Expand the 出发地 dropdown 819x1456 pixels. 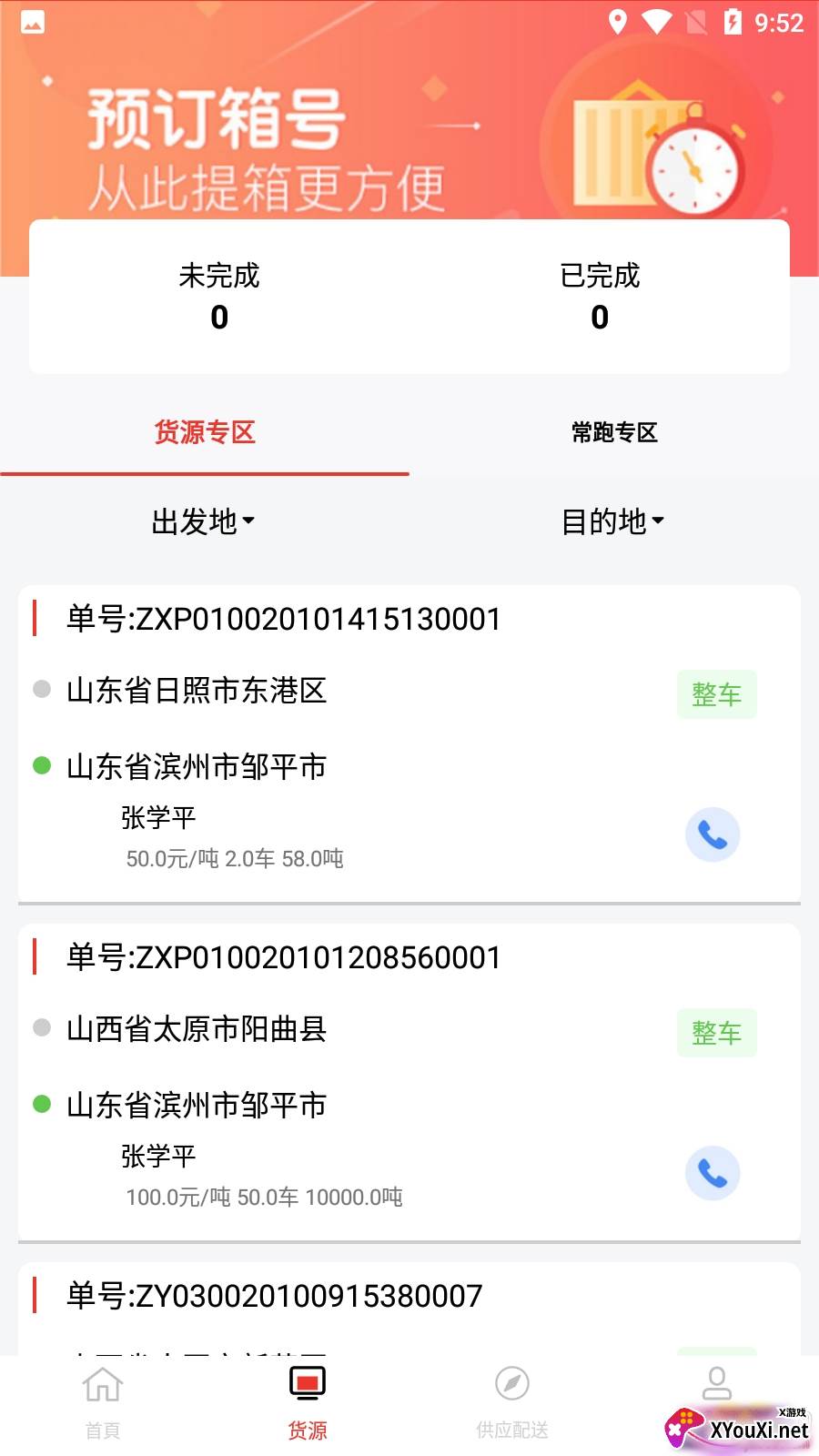point(203,521)
